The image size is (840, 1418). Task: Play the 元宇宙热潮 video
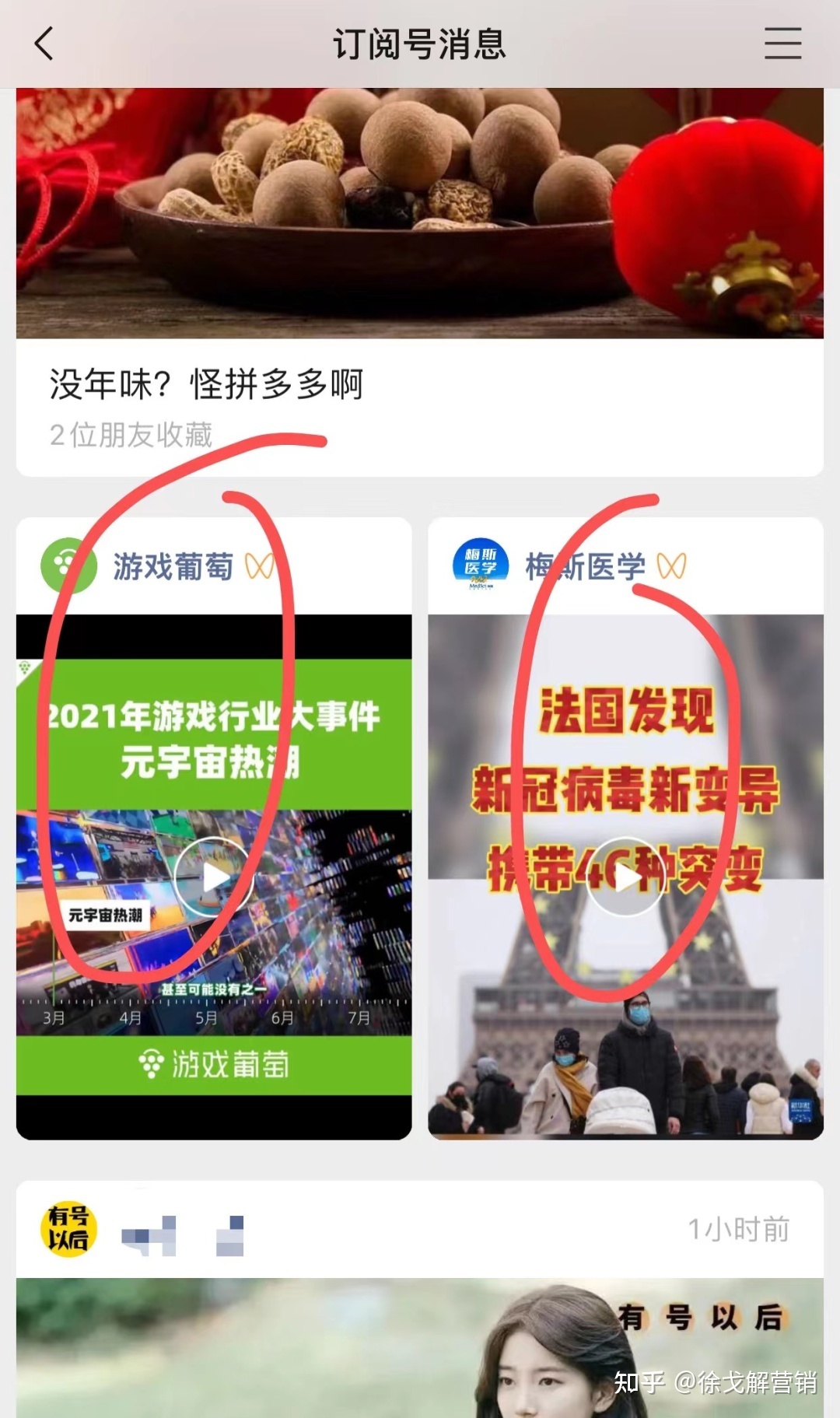(212, 875)
